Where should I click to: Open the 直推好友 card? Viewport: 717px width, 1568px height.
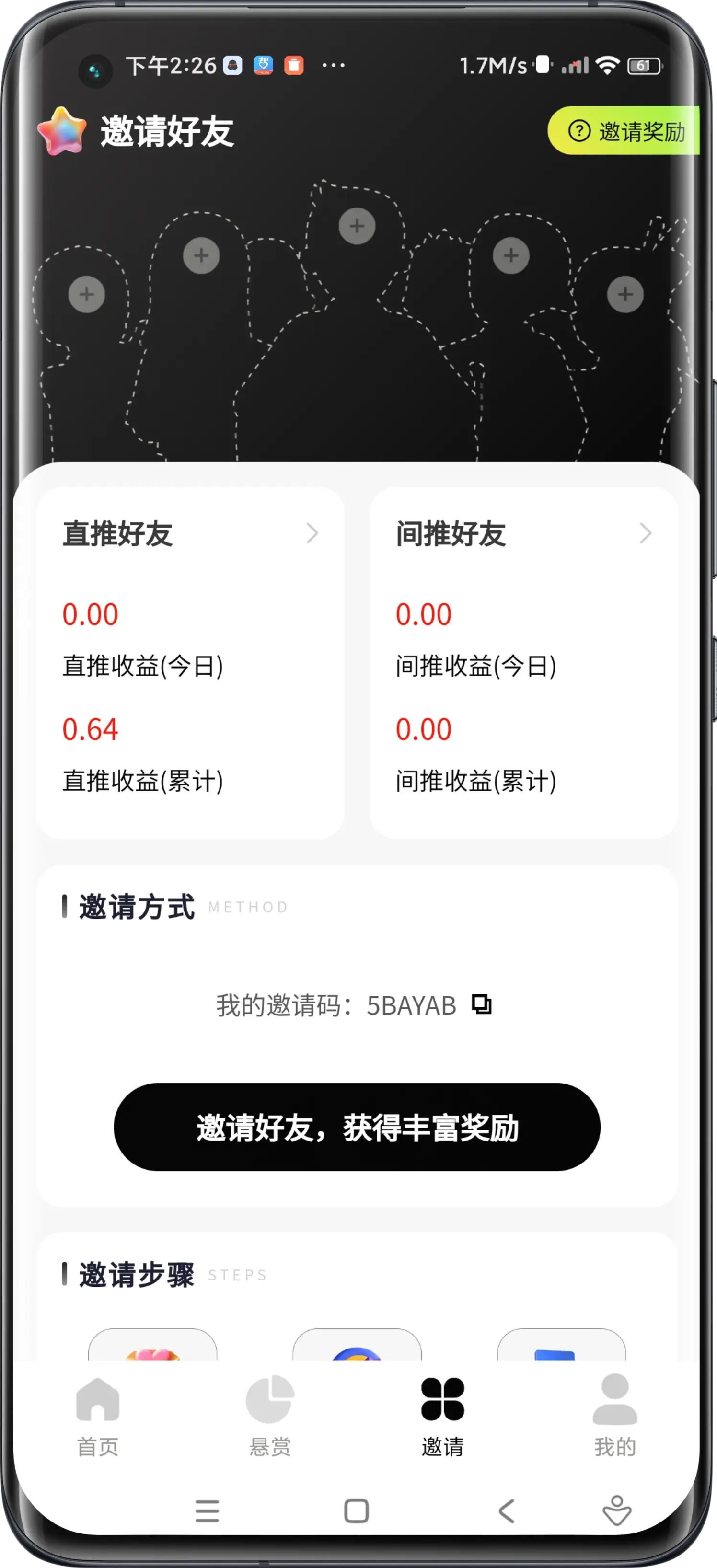(x=190, y=662)
